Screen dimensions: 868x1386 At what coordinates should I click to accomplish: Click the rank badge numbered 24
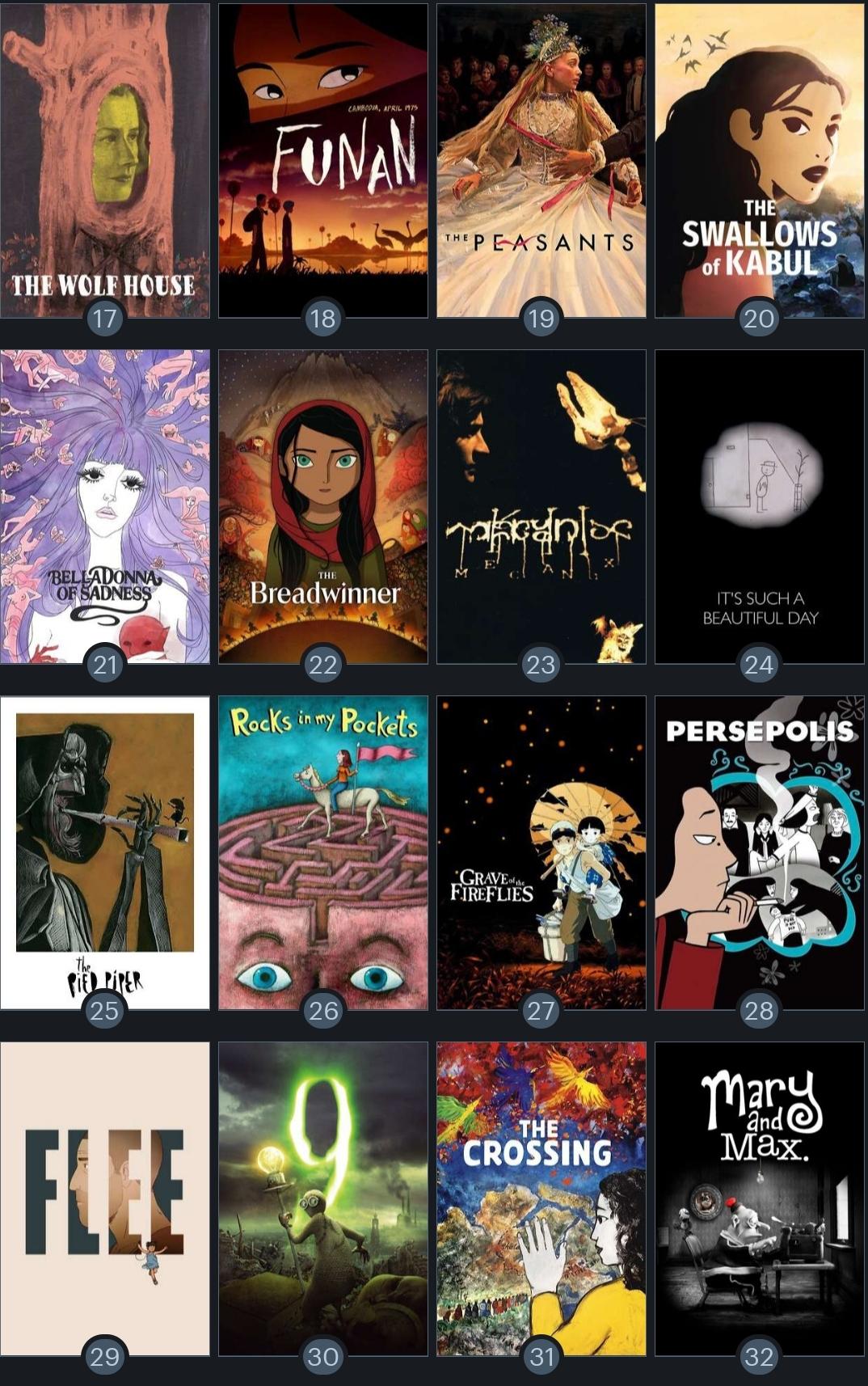tap(757, 664)
